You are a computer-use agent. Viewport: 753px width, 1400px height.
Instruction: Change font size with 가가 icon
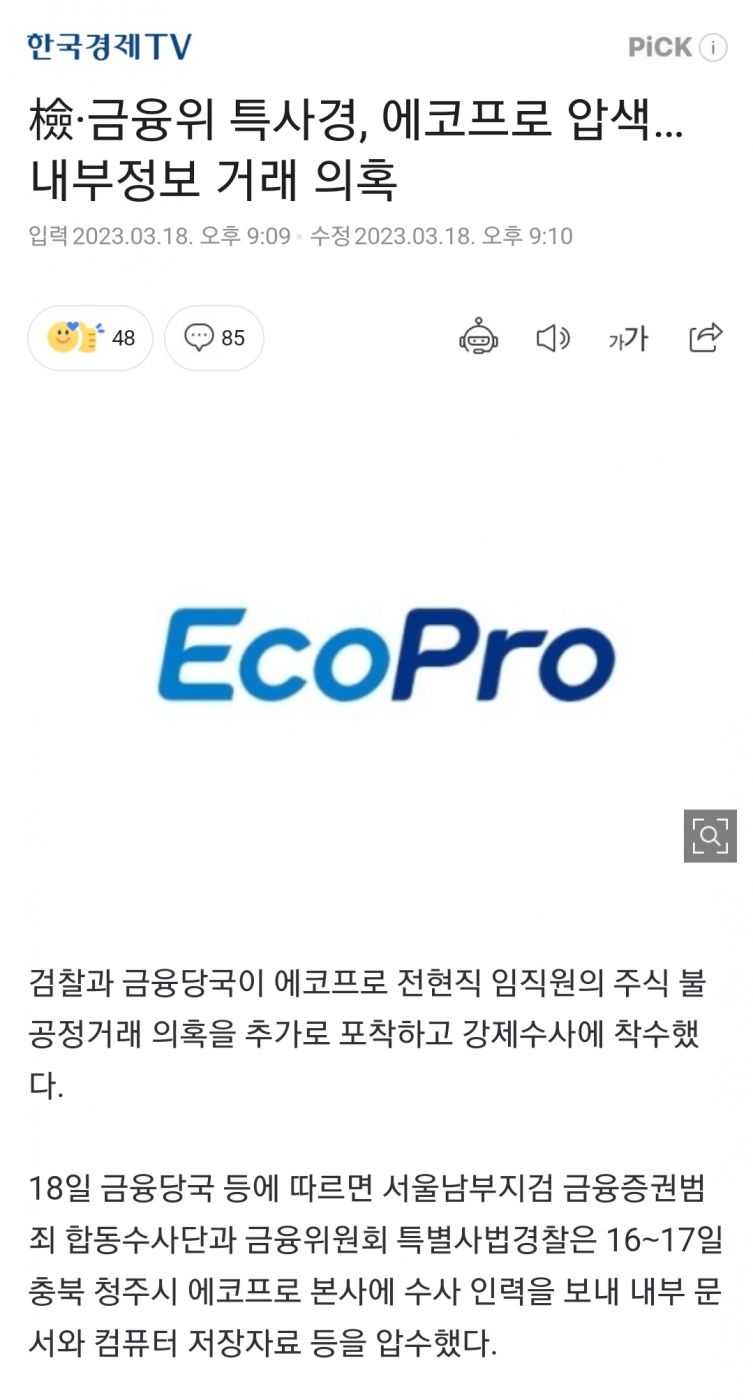pos(628,339)
